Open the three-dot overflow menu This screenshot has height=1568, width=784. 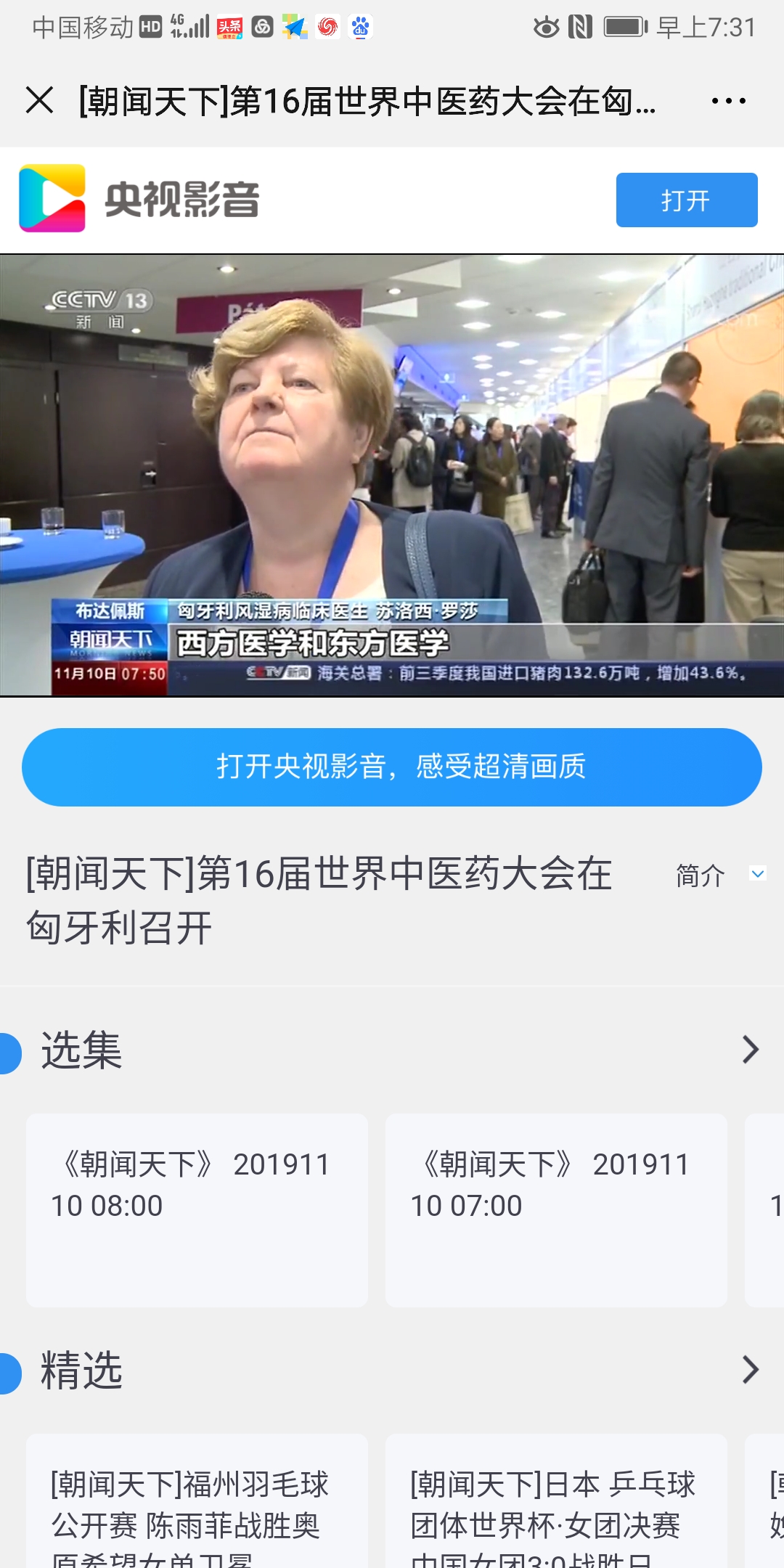[728, 101]
